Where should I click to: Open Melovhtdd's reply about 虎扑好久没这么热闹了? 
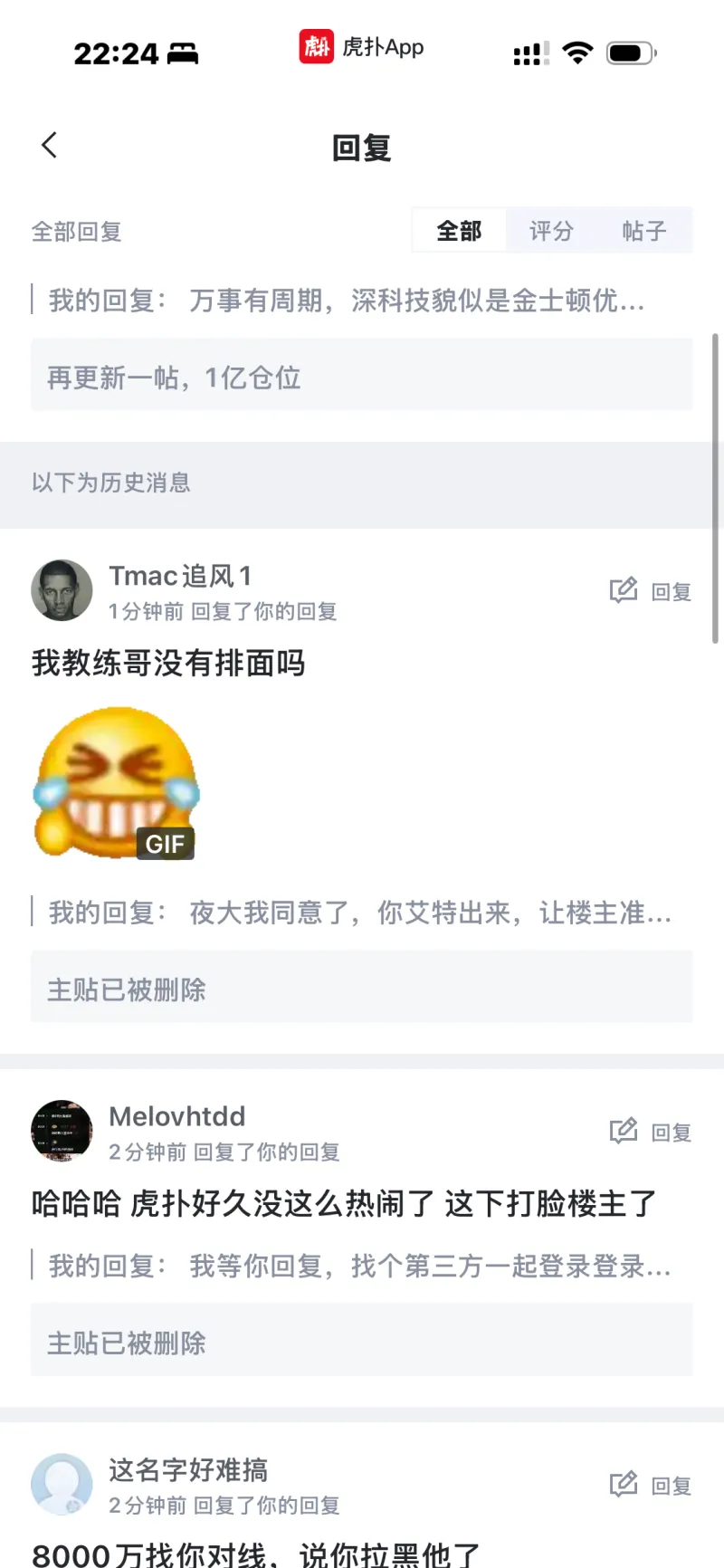344,1204
